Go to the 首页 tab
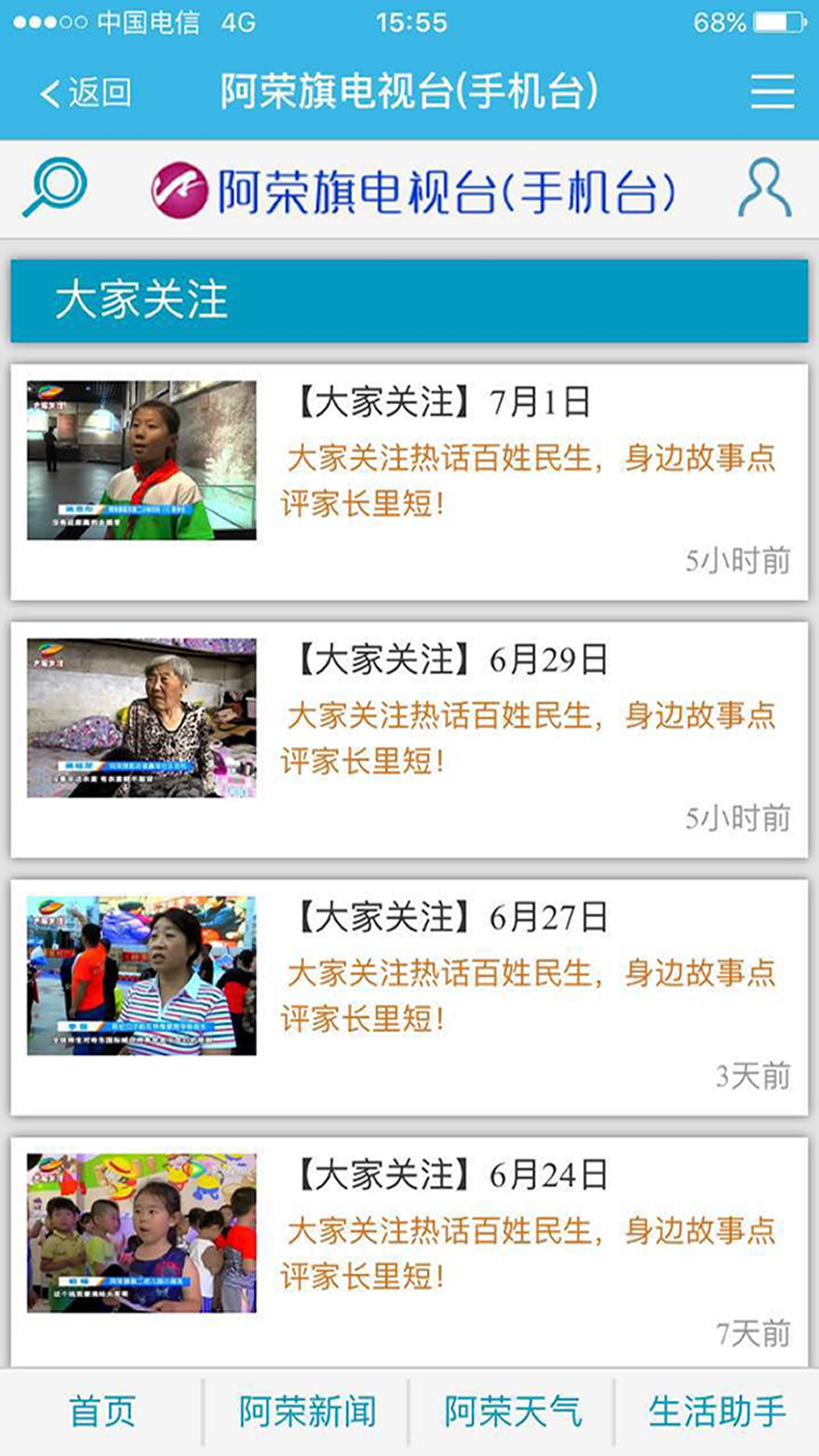The image size is (819, 1456). [x=102, y=1411]
